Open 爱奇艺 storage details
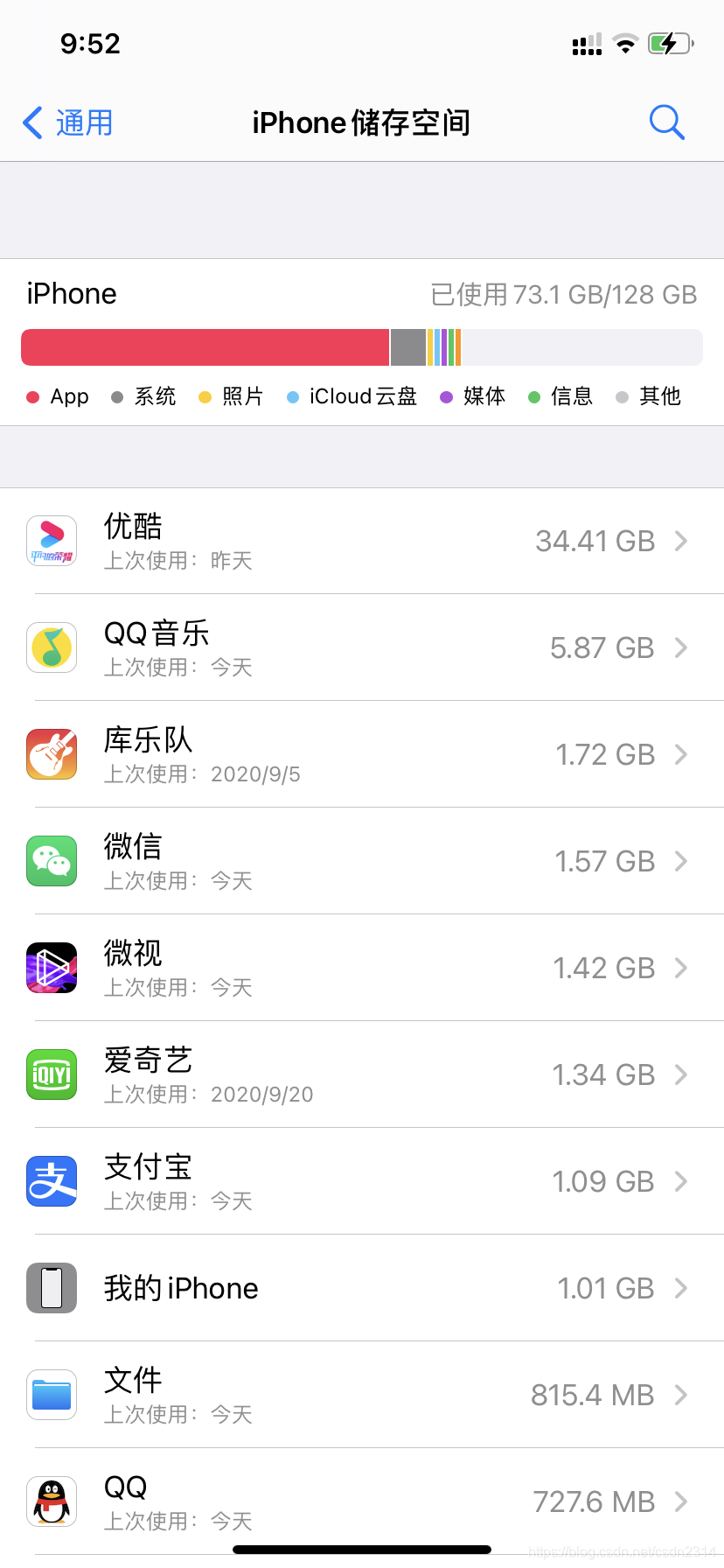This screenshot has width=724, height=1568. coord(362,1074)
